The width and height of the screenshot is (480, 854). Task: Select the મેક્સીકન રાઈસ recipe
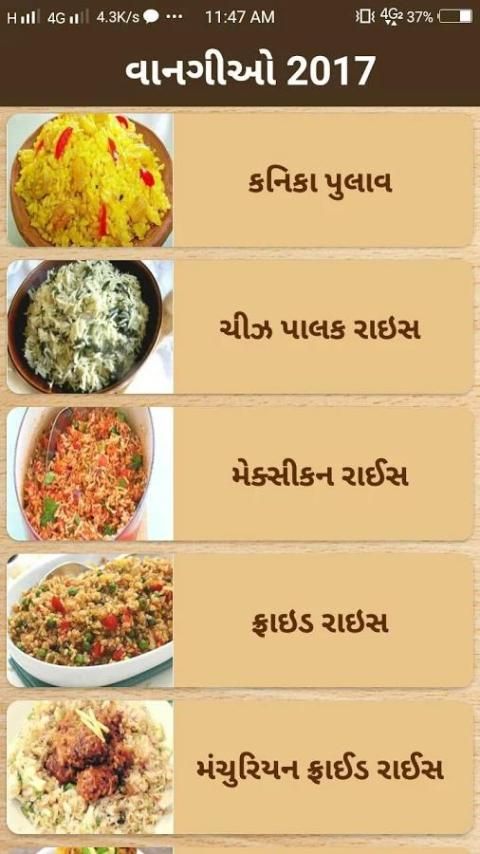click(x=240, y=474)
